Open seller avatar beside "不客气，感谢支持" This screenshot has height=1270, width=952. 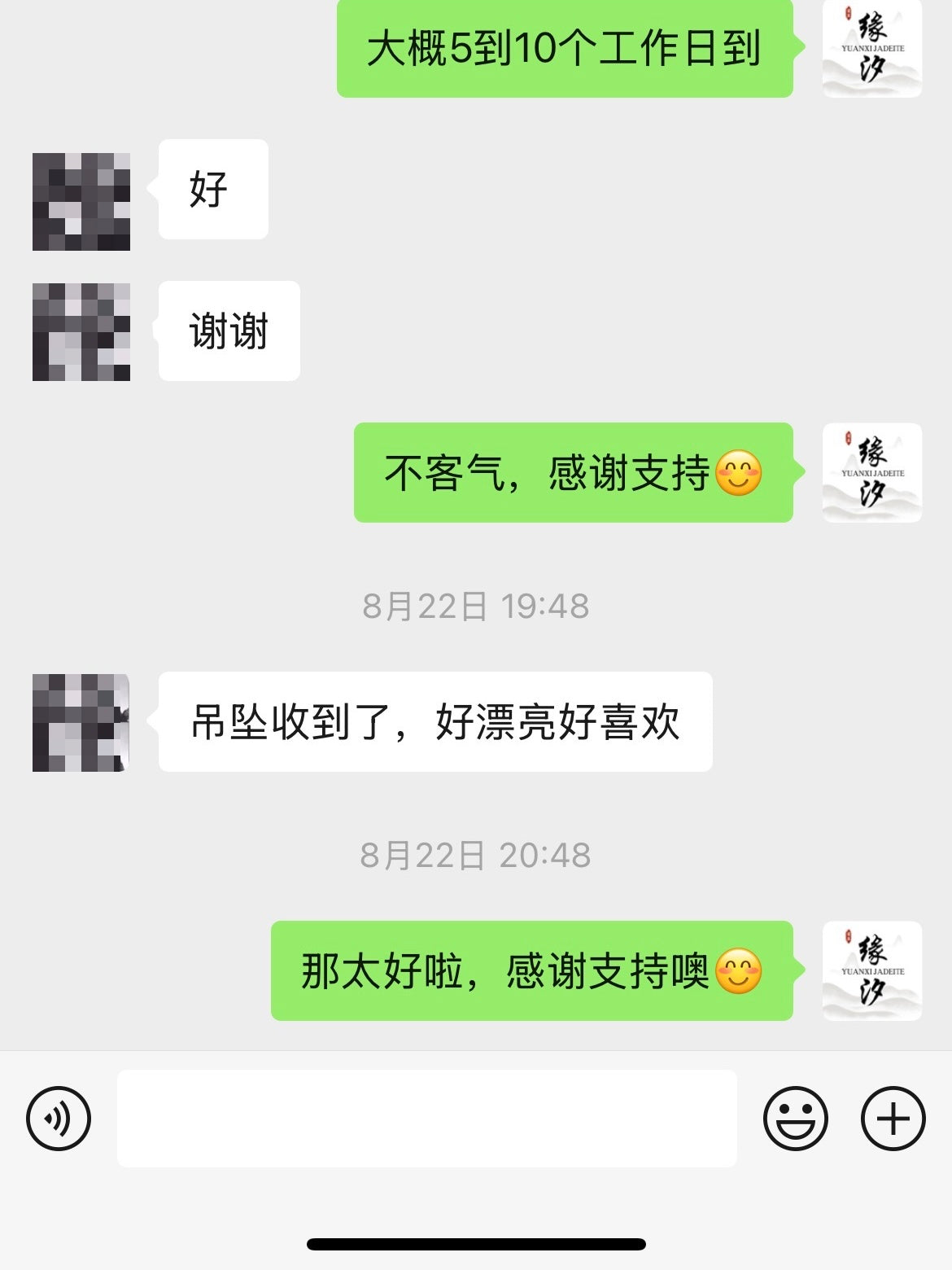click(x=871, y=472)
